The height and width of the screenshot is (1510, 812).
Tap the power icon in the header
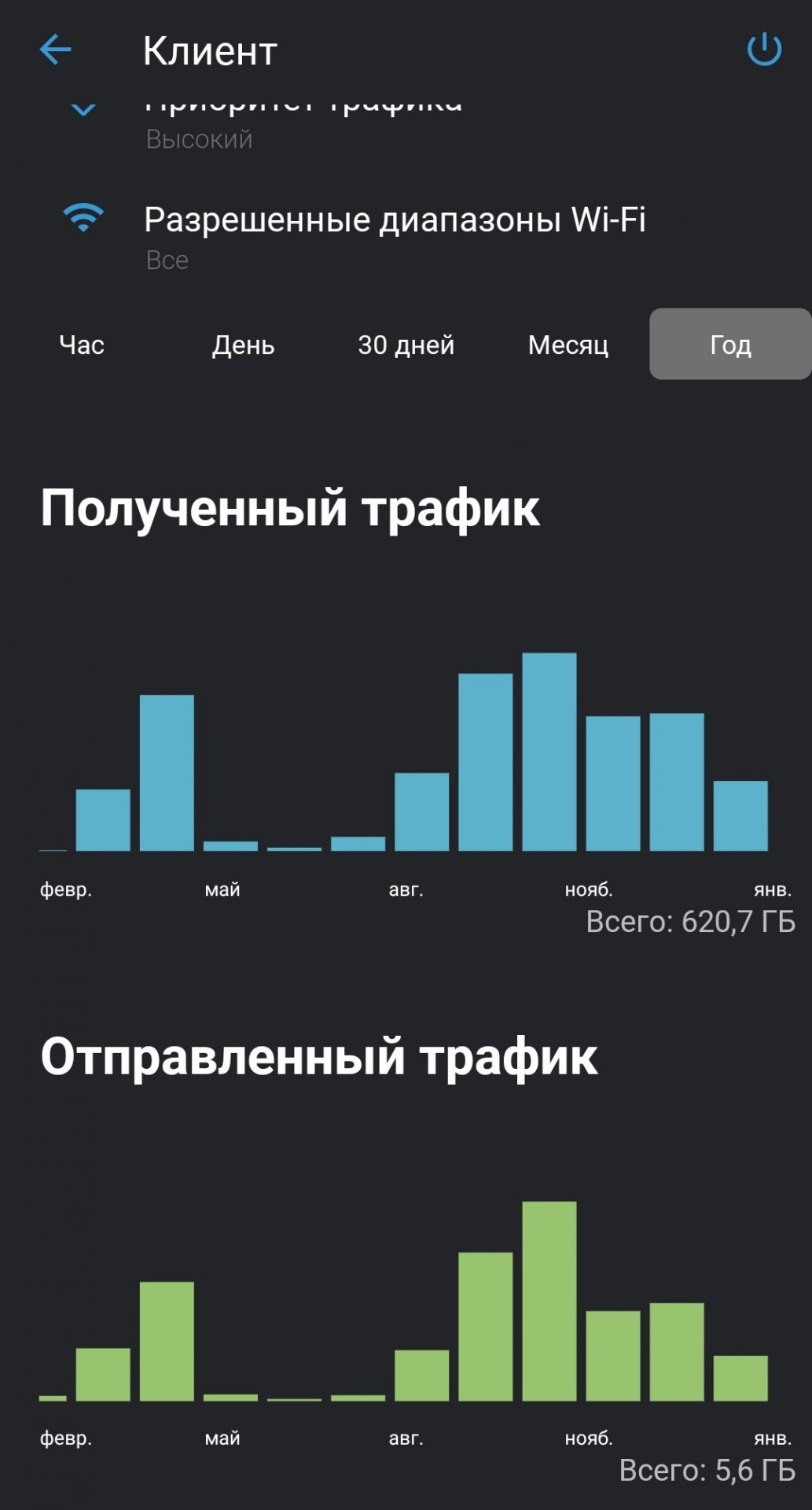point(764,50)
